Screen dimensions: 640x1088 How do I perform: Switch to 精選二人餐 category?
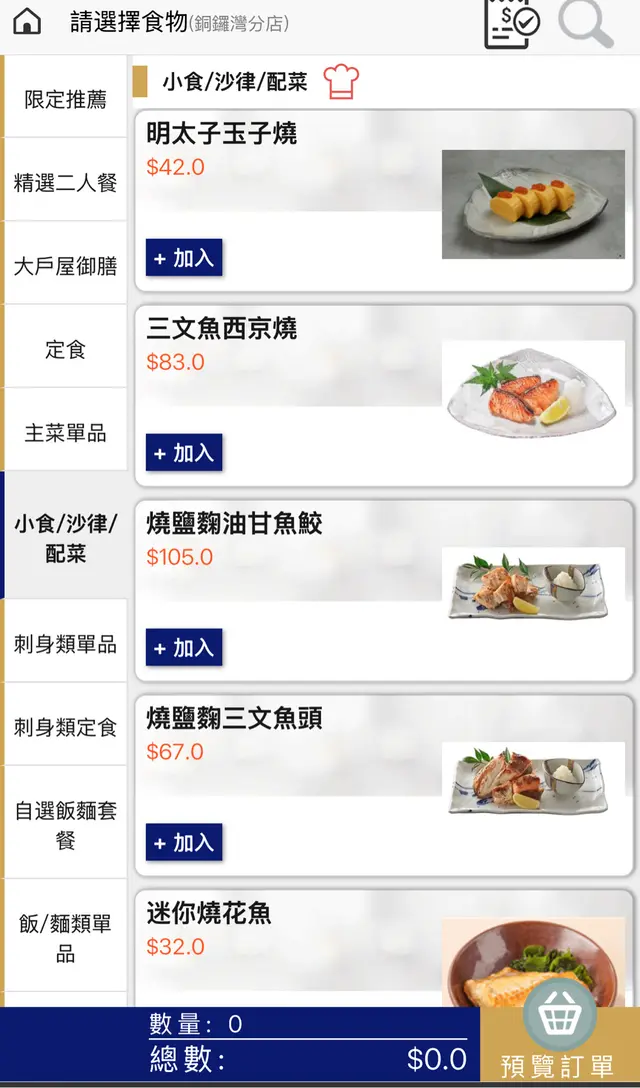(x=65, y=183)
